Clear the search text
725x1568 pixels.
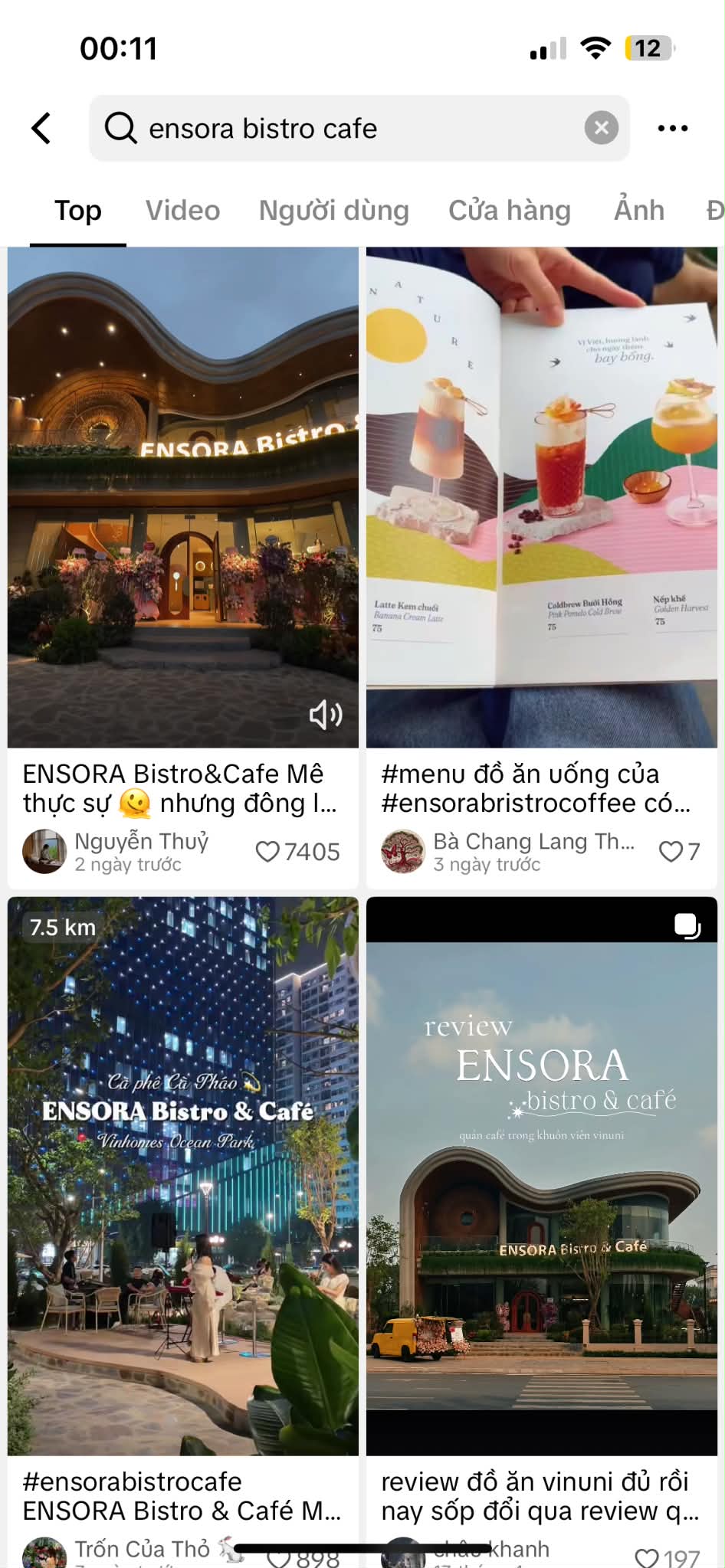pos(602,128)
